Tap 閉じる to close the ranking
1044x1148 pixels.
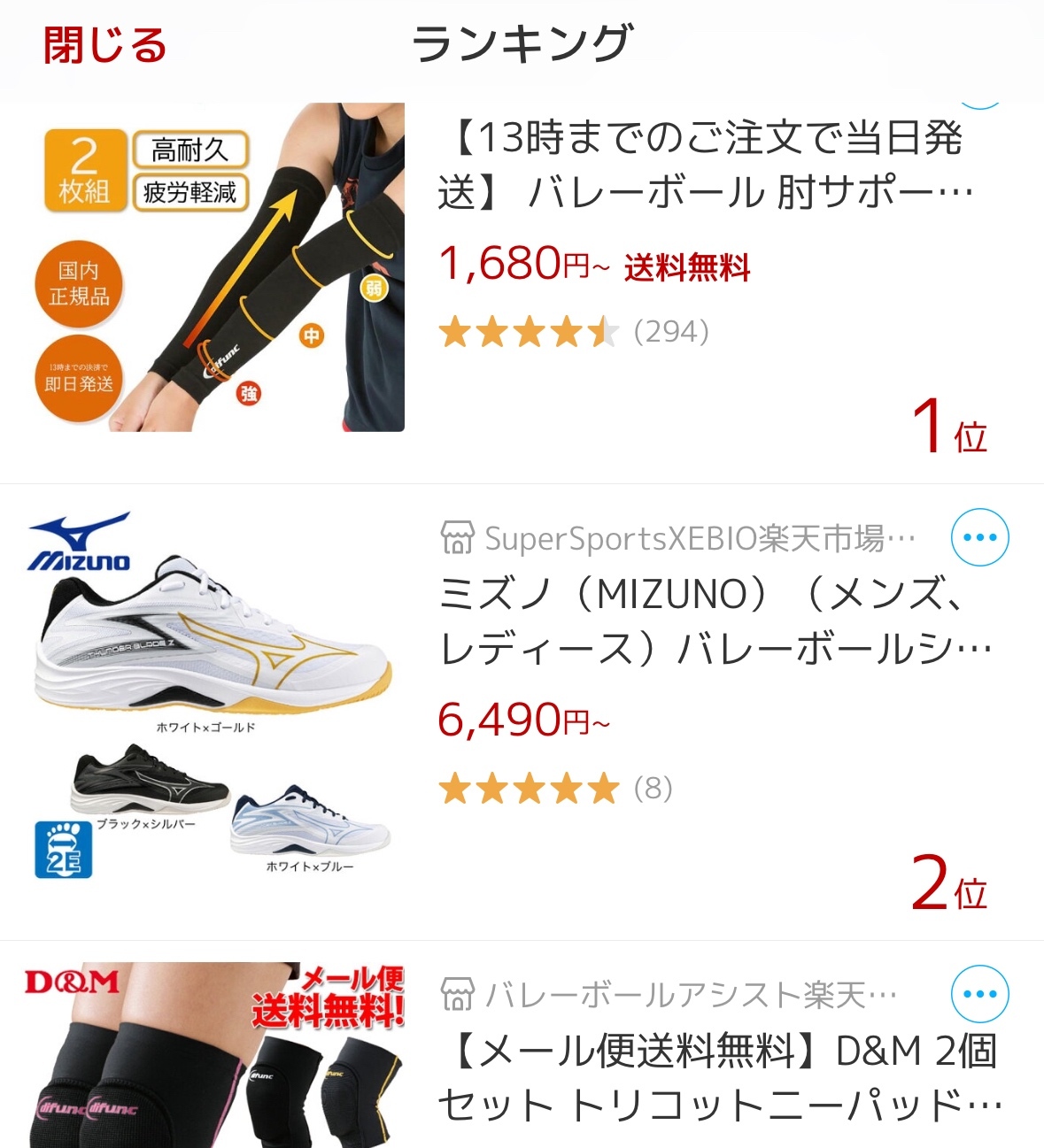(104, 45)
